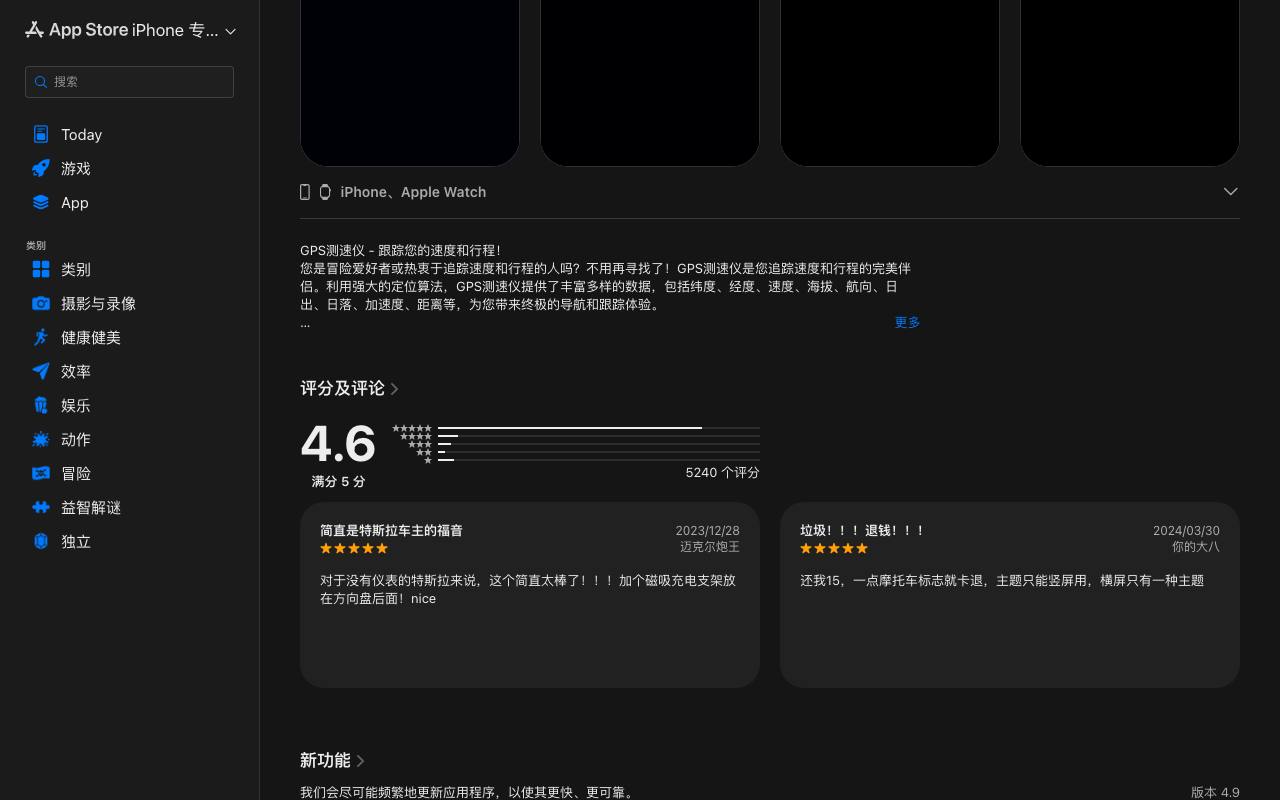Viewport: 1280px width, 800px height.
Task: Open the 娱乐 category
Action: (x=129, y=406)
